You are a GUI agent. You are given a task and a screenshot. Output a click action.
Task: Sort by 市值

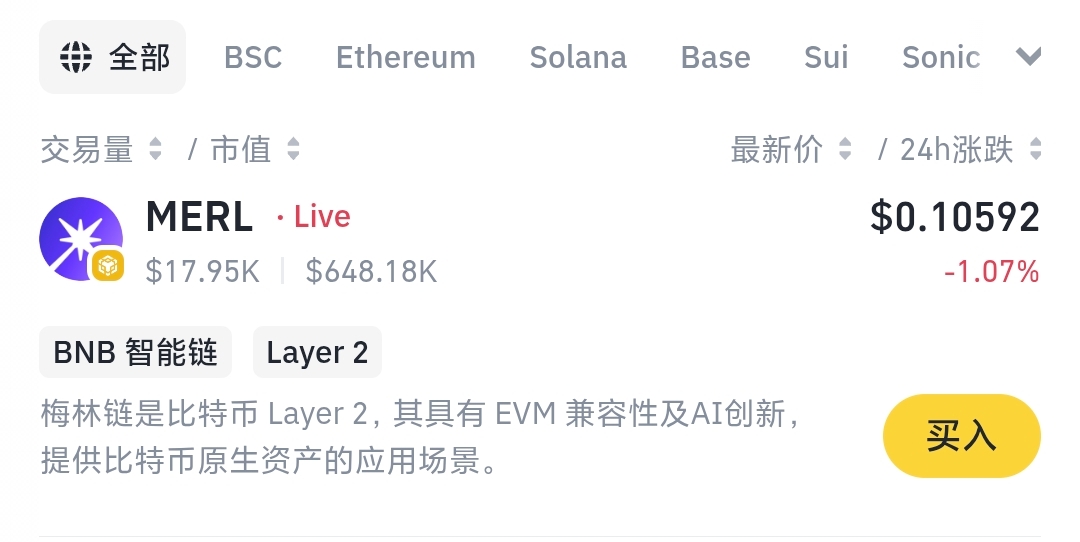tap(255, 150)
